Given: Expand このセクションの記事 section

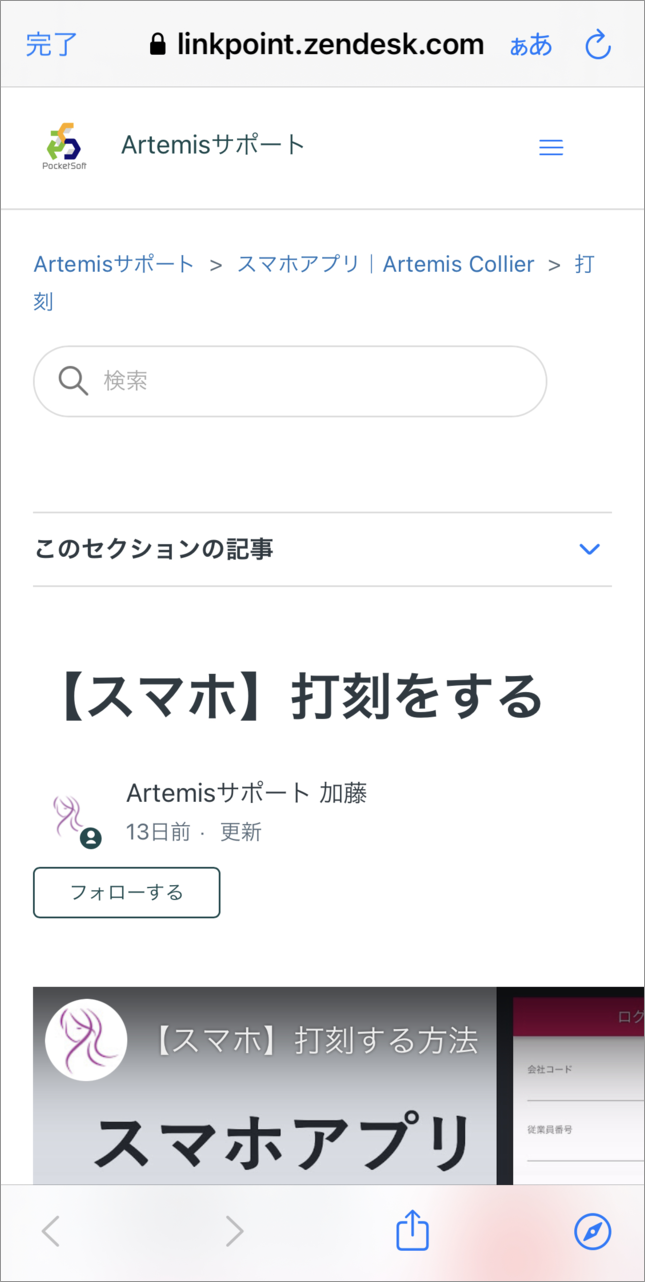Looking at the screenshot, I should pyautogui.click(x=590, y=549).
